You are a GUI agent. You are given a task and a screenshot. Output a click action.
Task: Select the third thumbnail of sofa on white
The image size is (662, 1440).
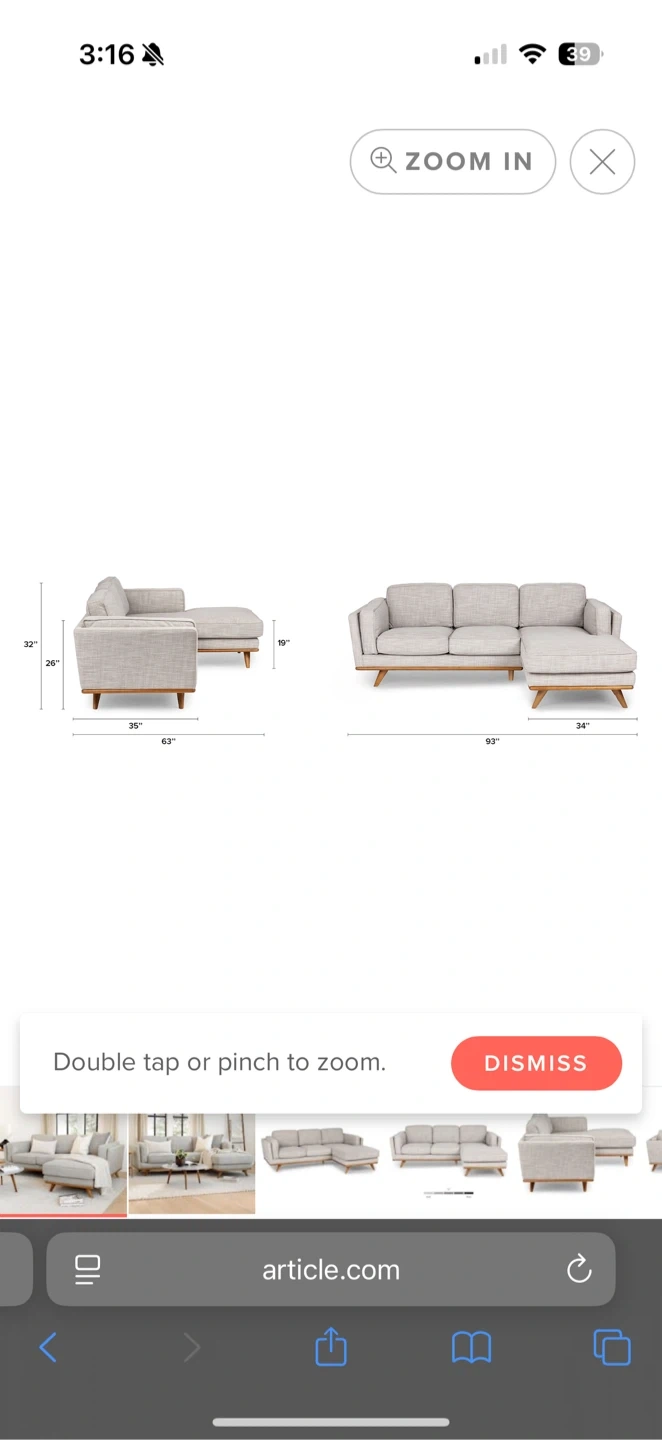pyautogui.click(x=320, y=1163)
